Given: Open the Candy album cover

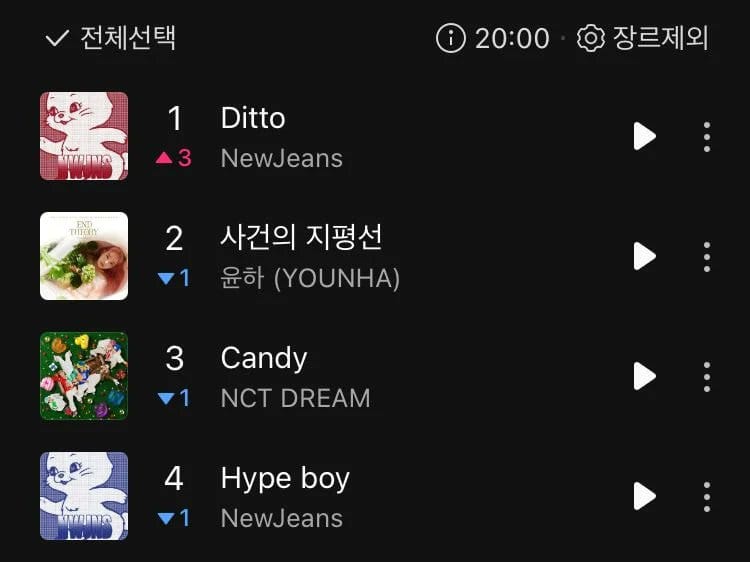Looking at the screenshot, I should click(84, 376).
